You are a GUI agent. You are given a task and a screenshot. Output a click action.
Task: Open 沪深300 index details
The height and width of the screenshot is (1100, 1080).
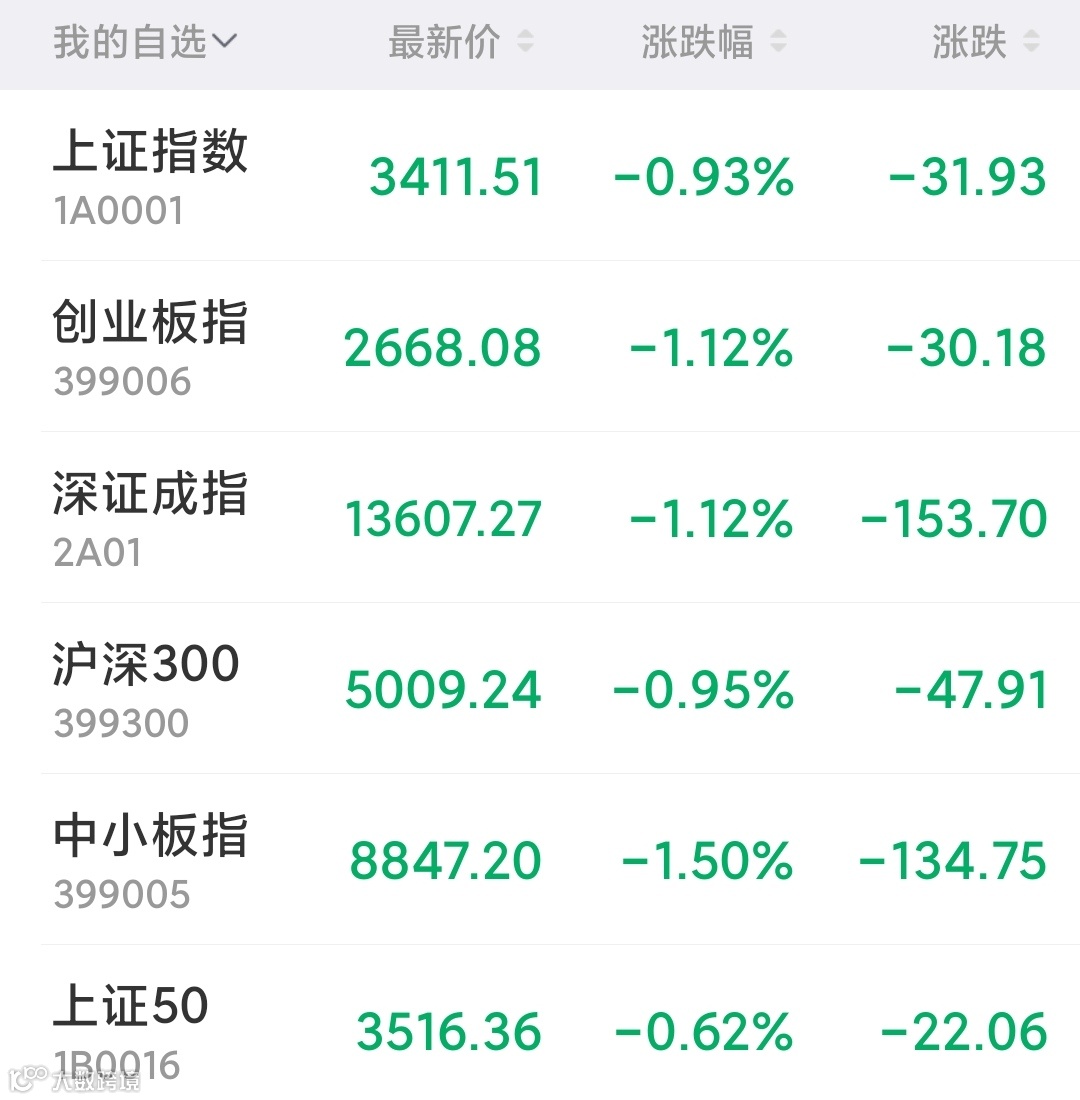(540, 689)
